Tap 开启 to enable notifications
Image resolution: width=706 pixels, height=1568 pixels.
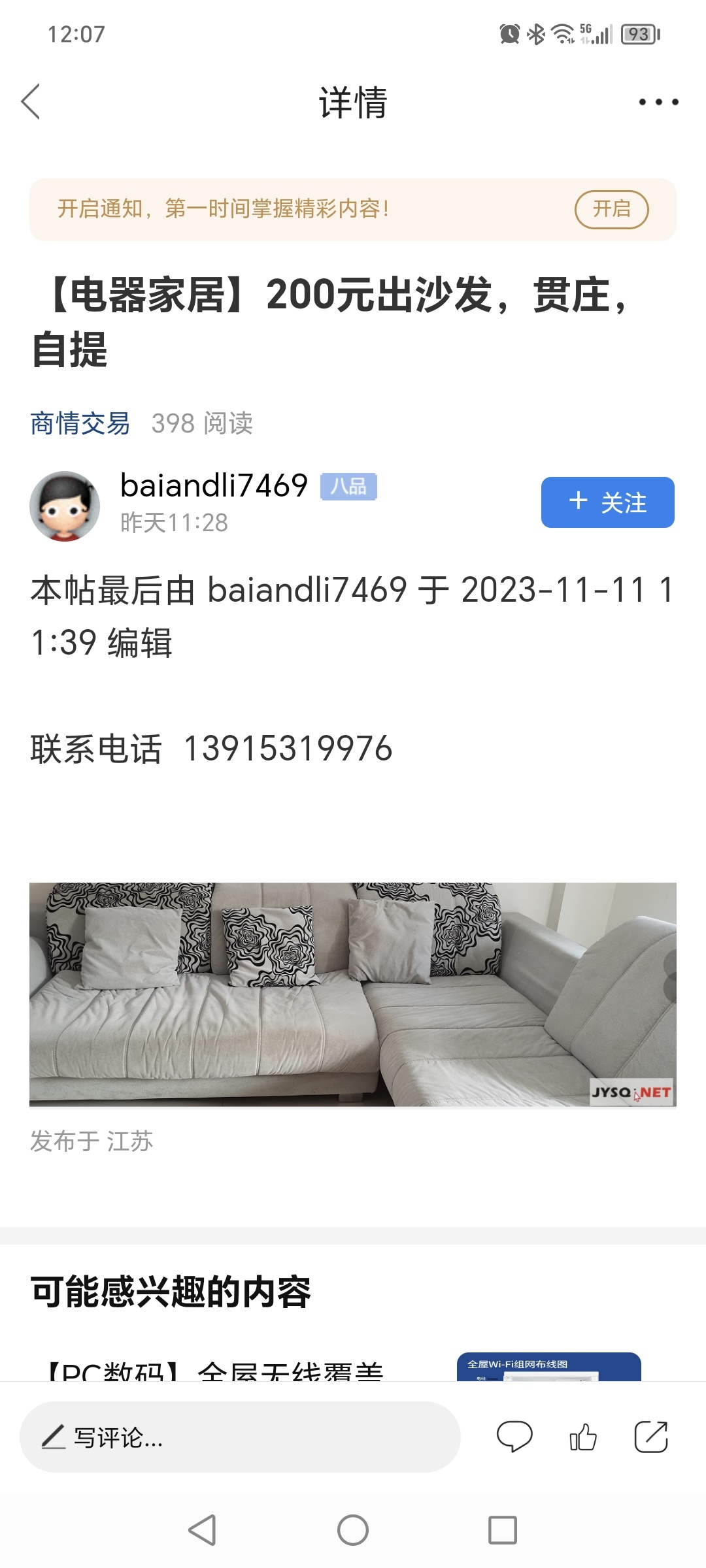pyautogui.click(x=611, y=209)
